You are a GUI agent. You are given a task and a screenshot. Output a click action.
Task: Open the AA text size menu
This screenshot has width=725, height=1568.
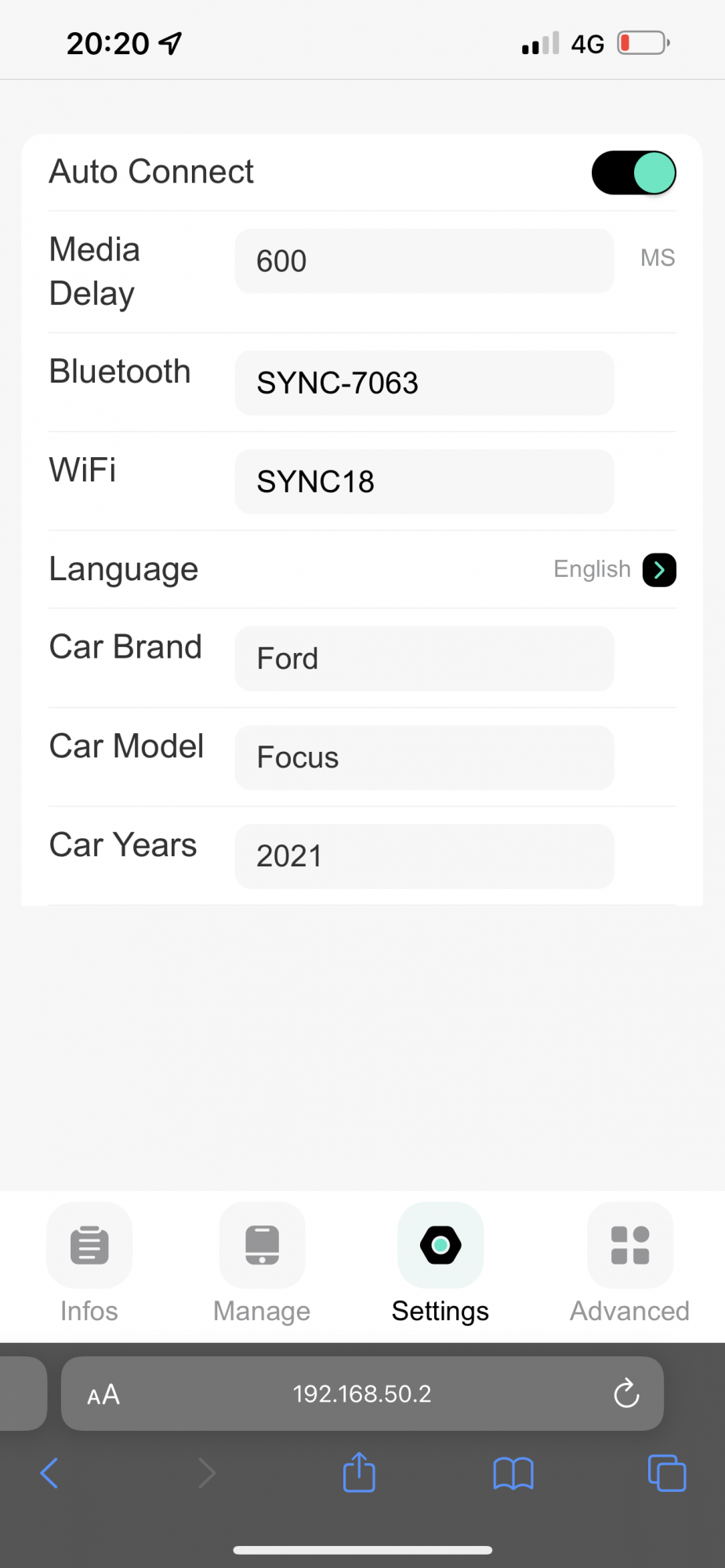click(x=103, y=1395)
